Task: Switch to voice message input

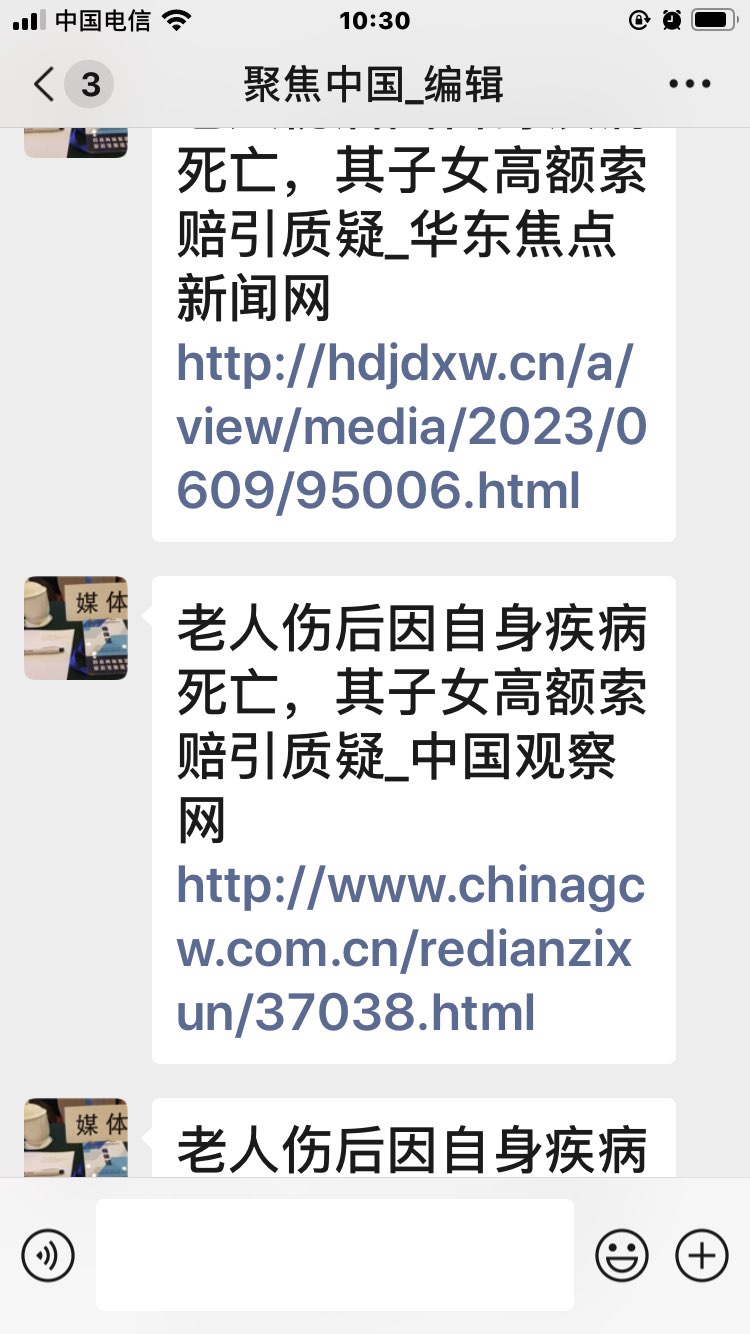Action: [48, 1254]
